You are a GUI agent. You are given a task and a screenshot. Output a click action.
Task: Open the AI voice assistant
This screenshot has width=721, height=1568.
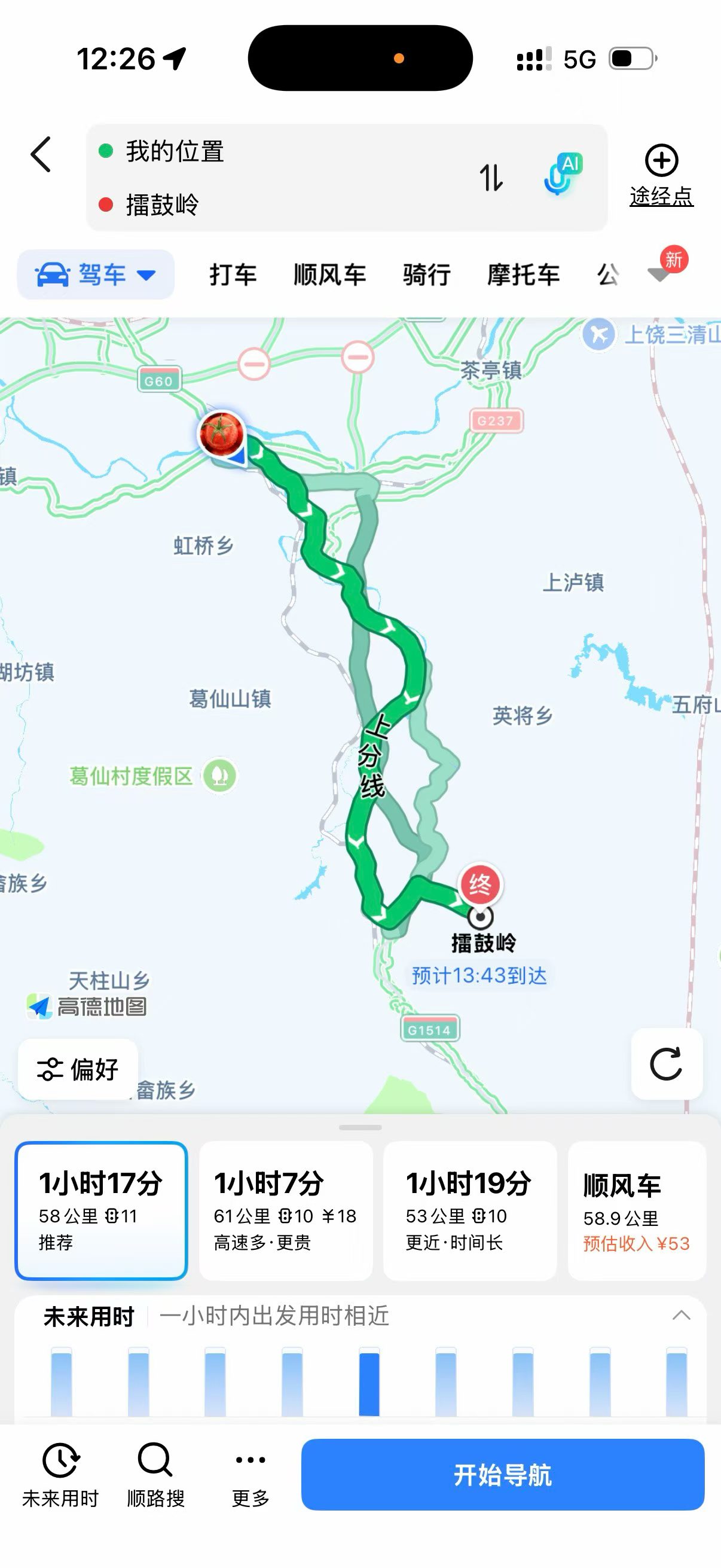[x=561, y=175]
